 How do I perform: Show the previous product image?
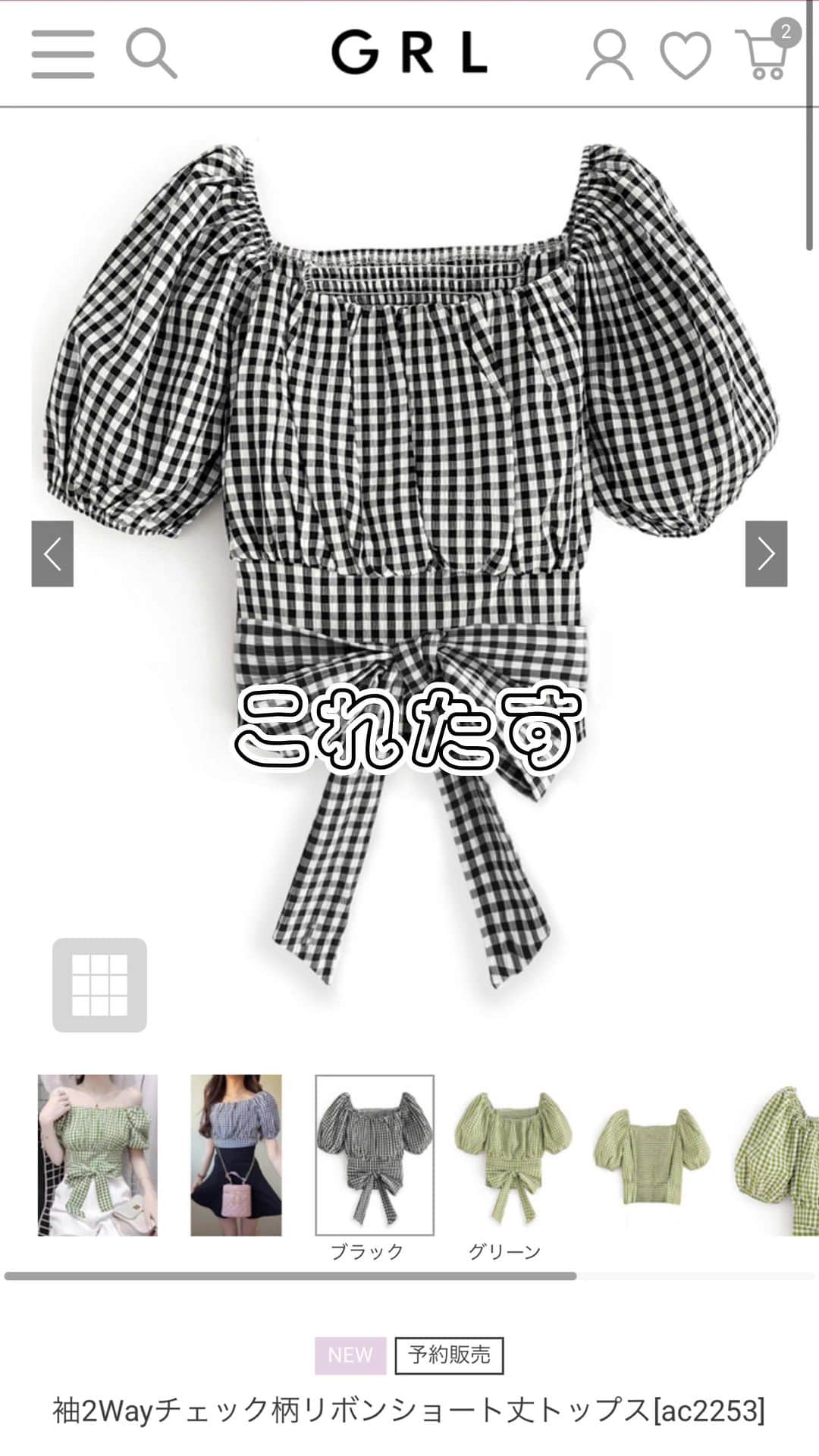pyautogui.click(x=52, y=554)
